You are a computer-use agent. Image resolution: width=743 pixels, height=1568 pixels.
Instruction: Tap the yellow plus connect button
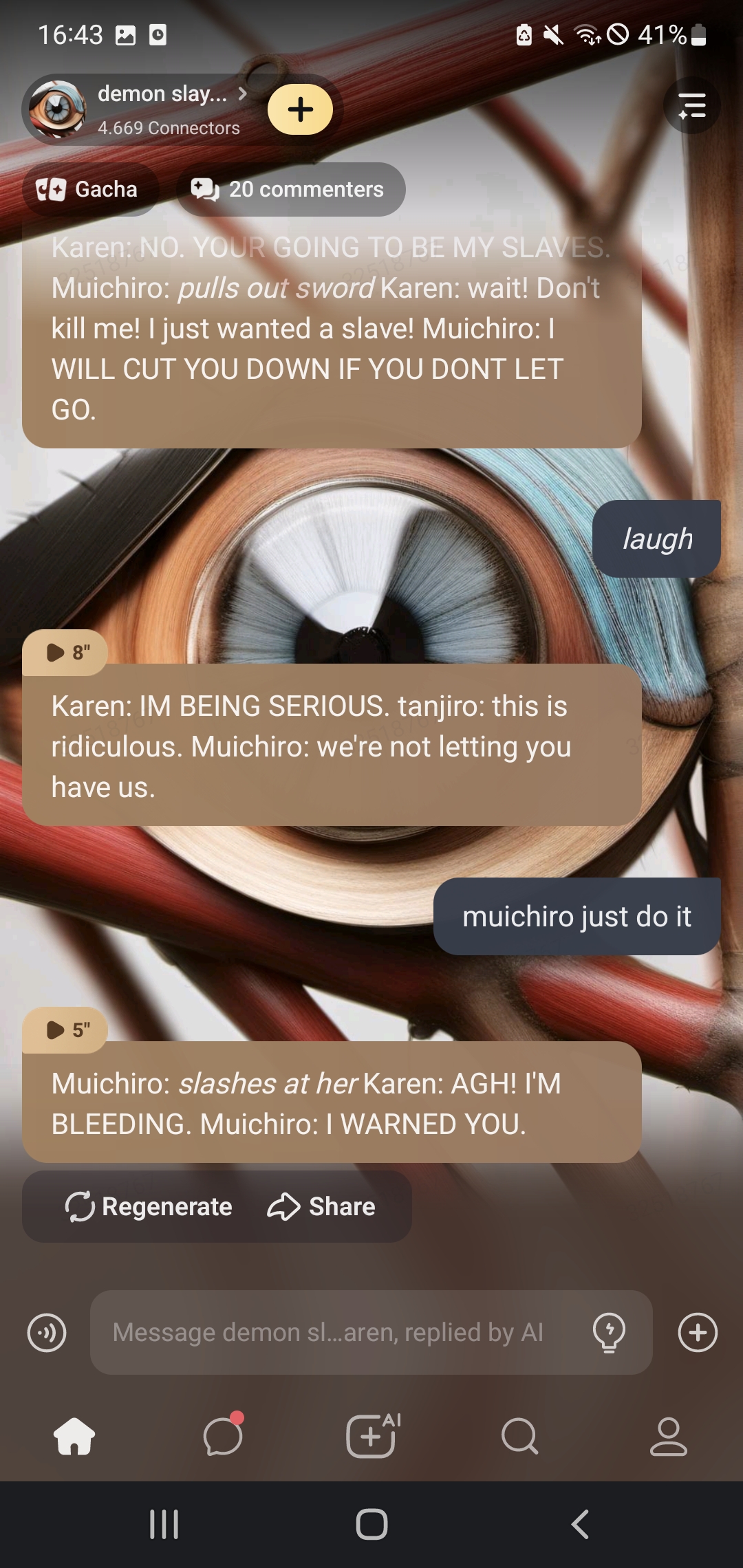[x=300, y=110]
